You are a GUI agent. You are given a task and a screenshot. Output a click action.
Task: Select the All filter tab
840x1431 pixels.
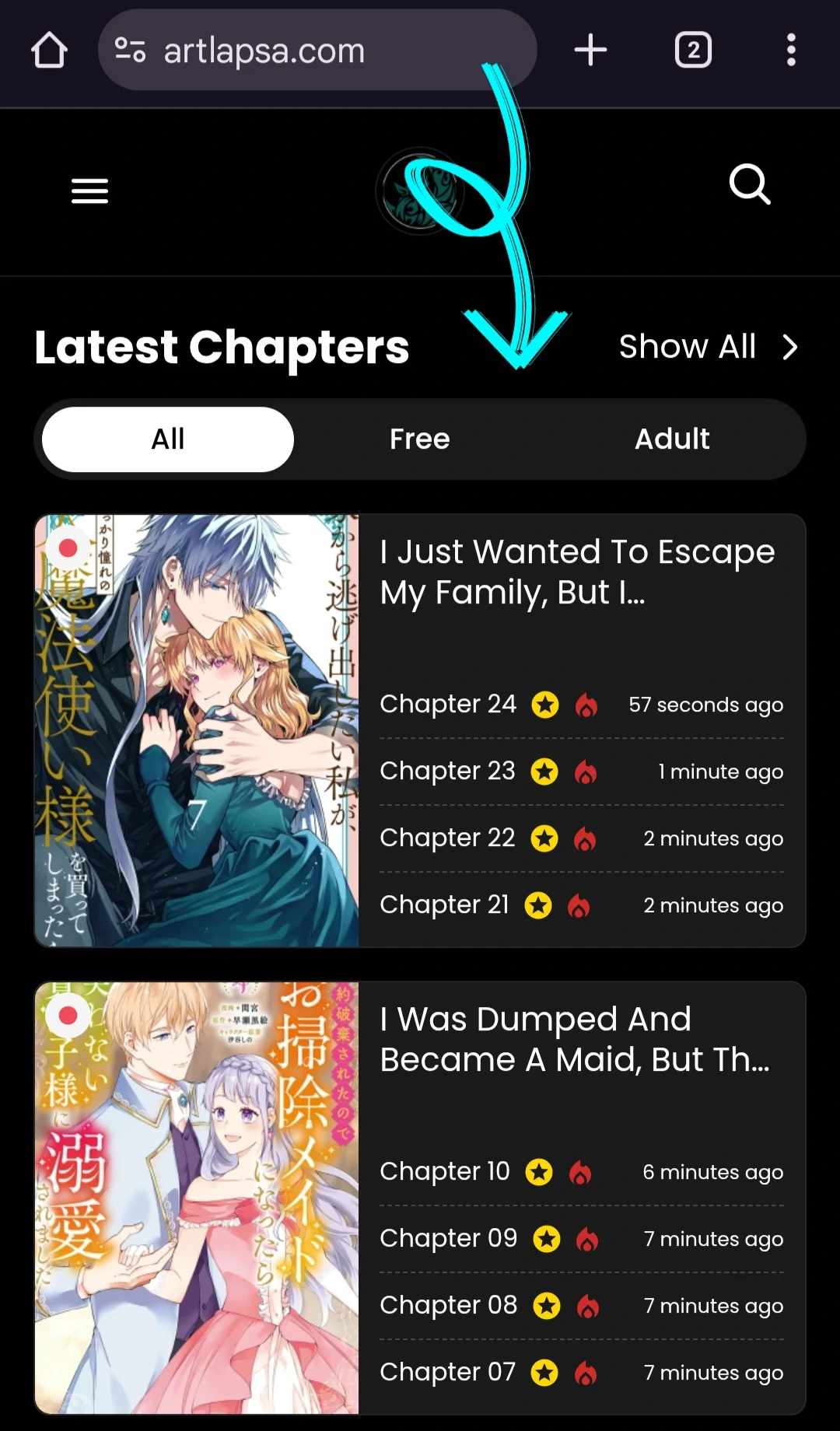(x=168, y=439)
